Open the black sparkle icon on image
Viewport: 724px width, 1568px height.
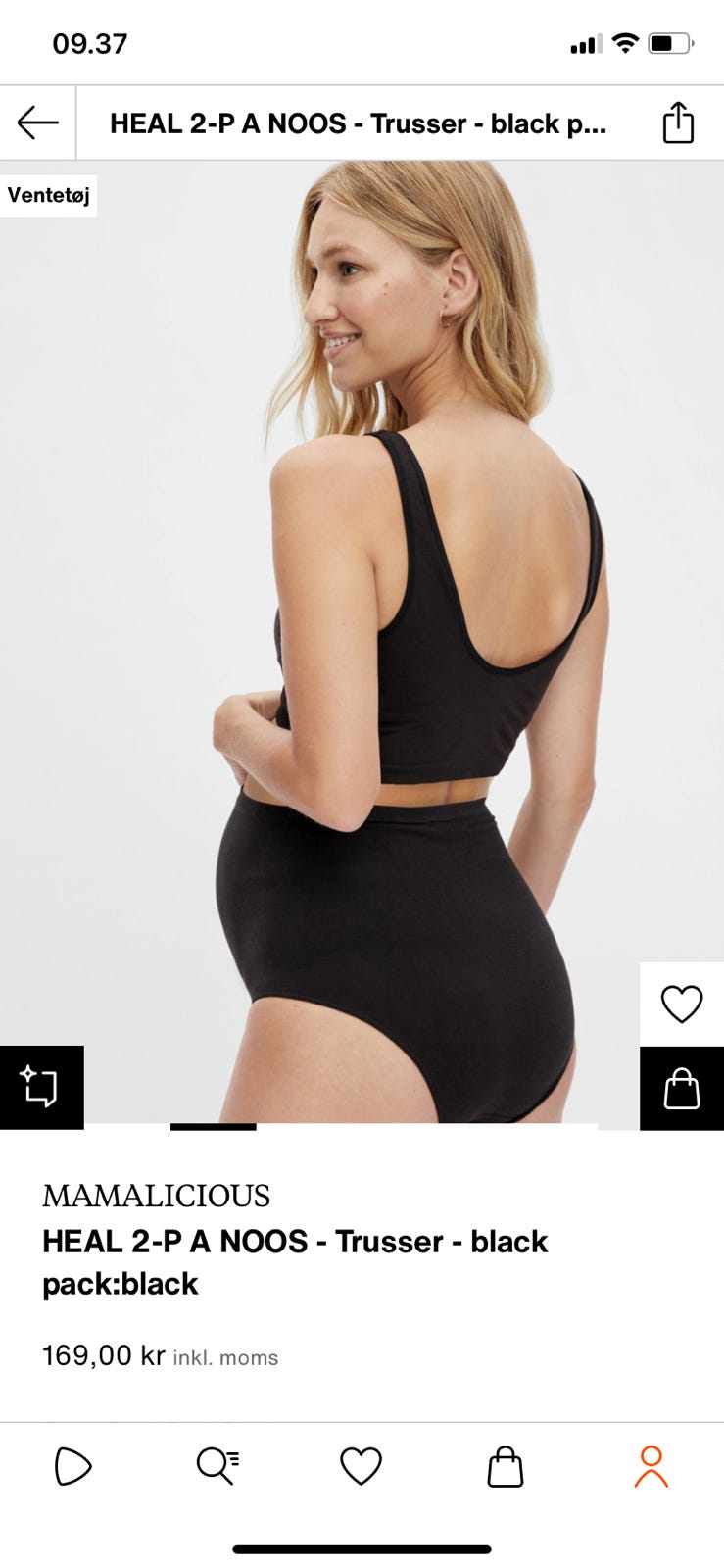click(41, 1088)
